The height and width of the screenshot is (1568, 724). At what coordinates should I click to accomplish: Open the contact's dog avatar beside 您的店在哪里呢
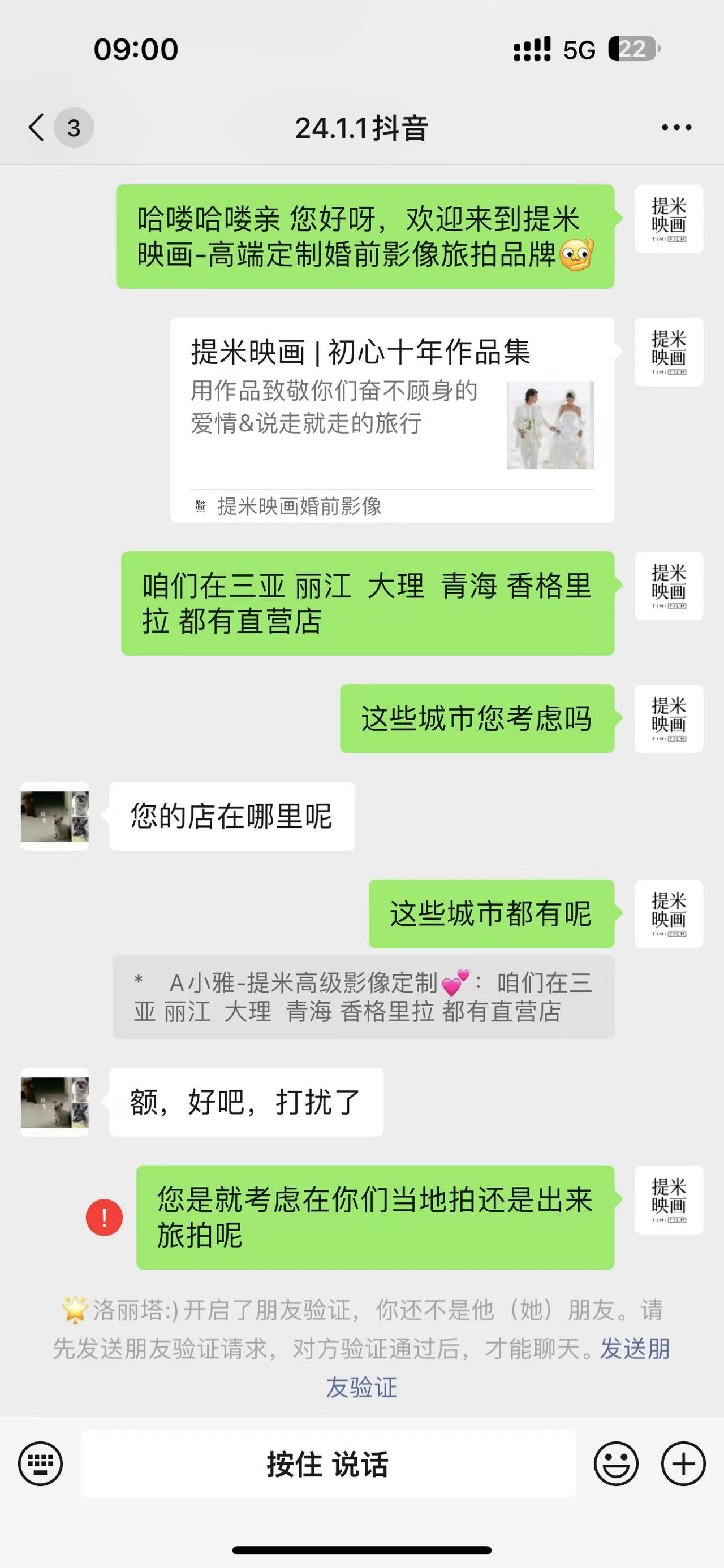(x=55, y=816)
